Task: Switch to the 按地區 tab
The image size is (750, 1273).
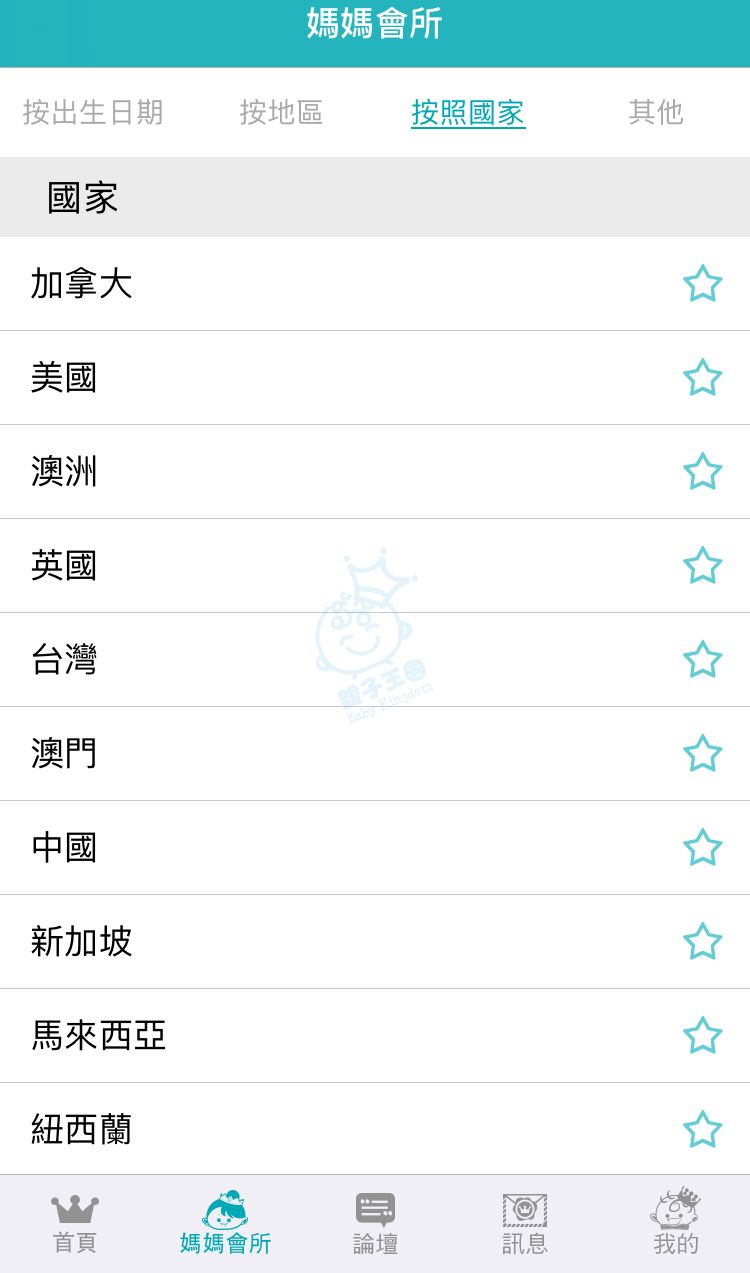Action: coord(281,112)
